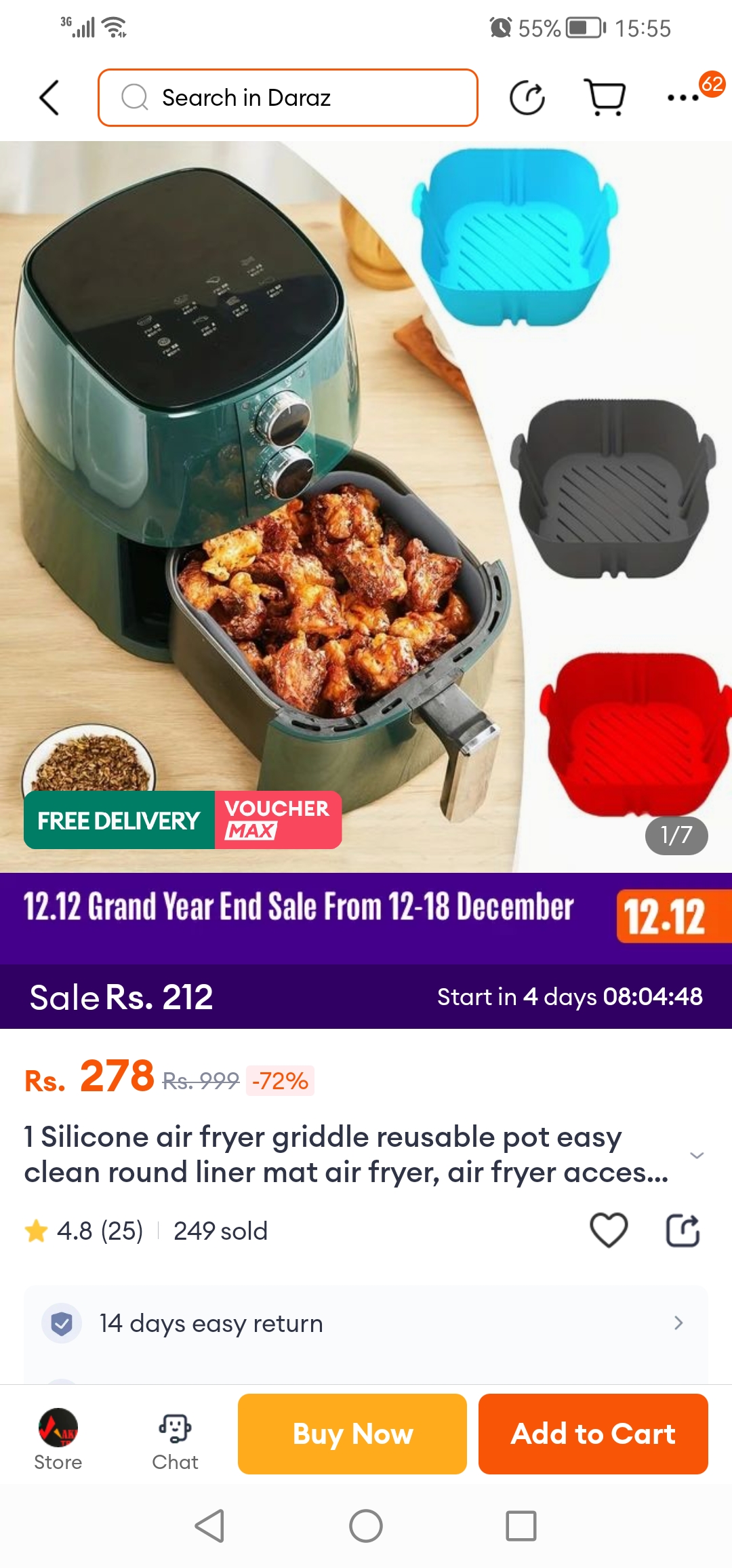Open the three-dot overflow menu
Screen dimensions: 732x1568
pyautogui.click(x=683, y=98)
